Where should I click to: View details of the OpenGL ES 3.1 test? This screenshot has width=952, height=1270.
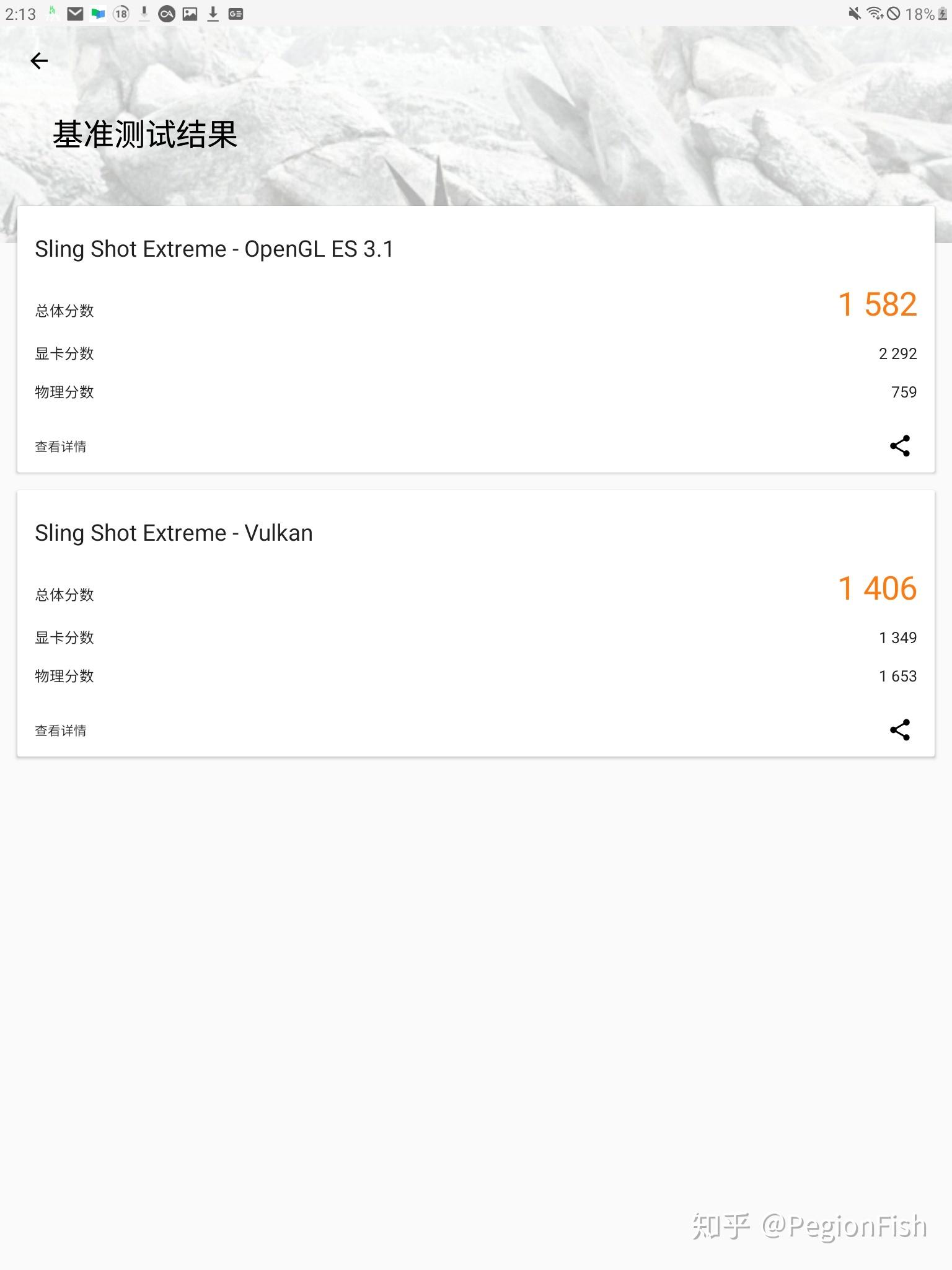(61, 446)
